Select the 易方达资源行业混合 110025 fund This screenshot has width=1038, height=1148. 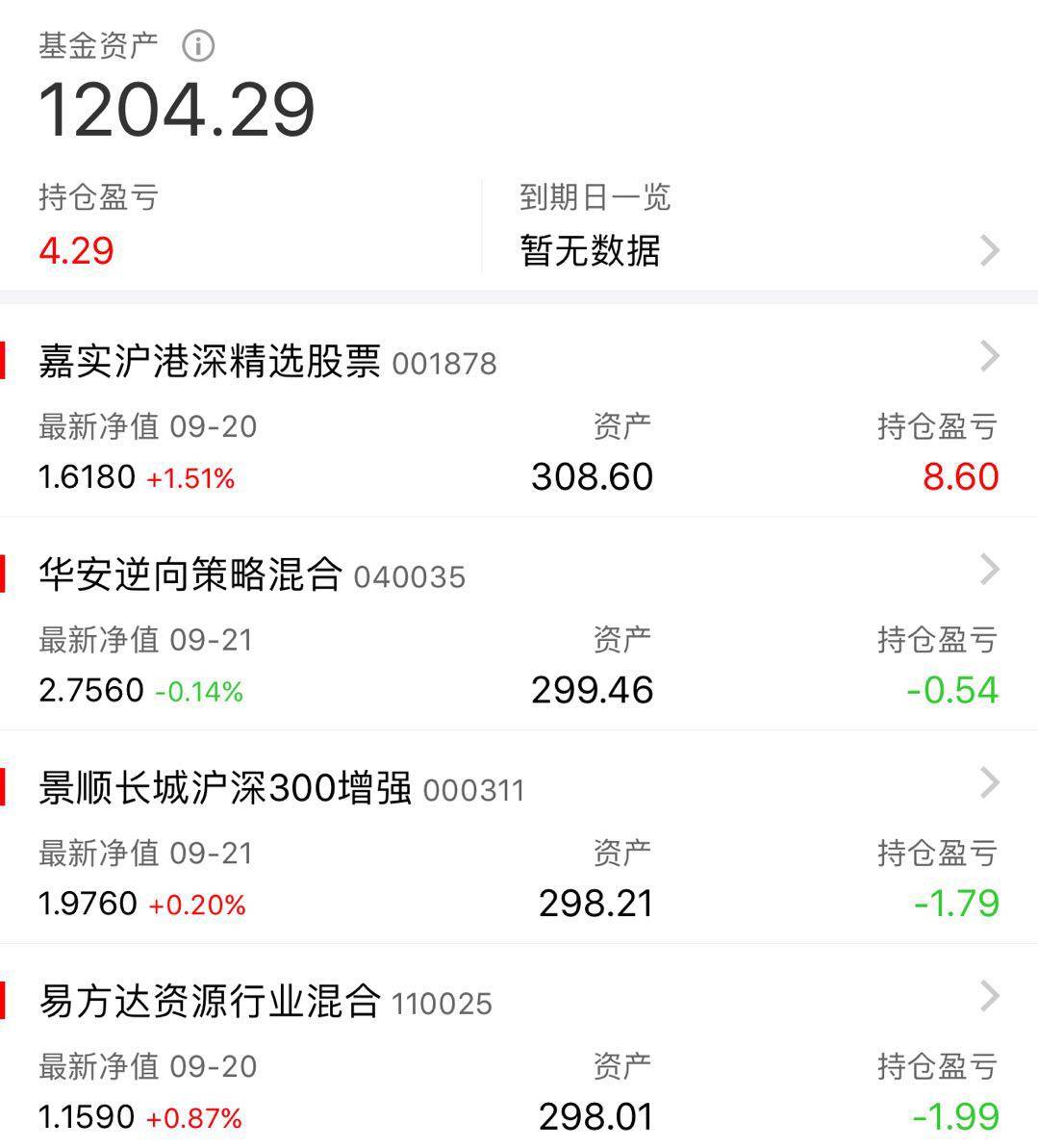(266, 1002)
